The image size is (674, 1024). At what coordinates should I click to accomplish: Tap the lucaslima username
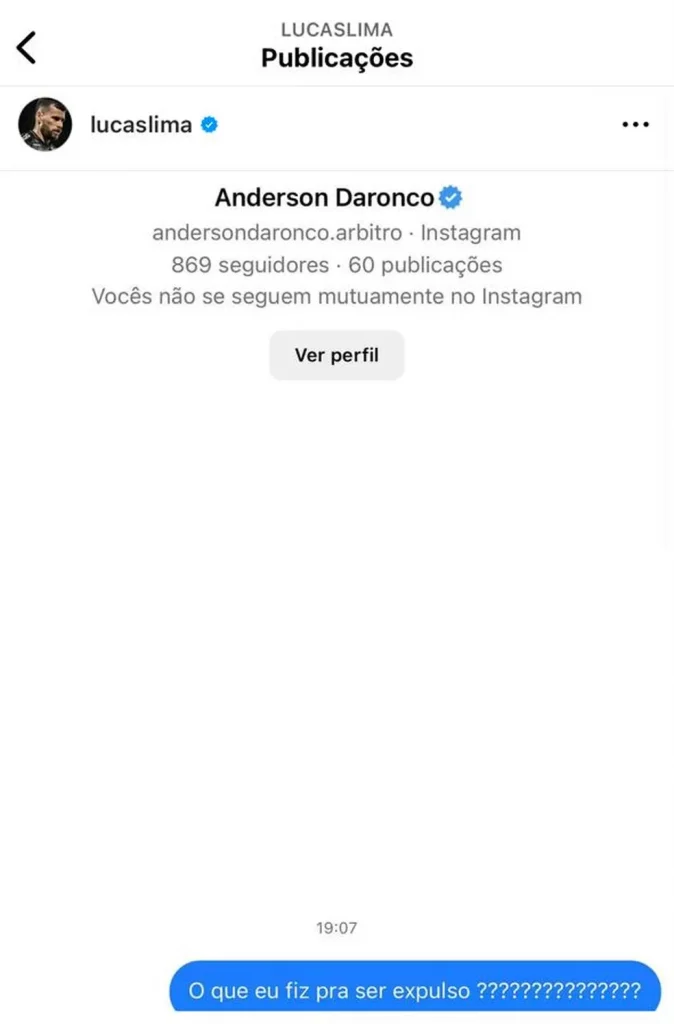[x=140, y=125]
